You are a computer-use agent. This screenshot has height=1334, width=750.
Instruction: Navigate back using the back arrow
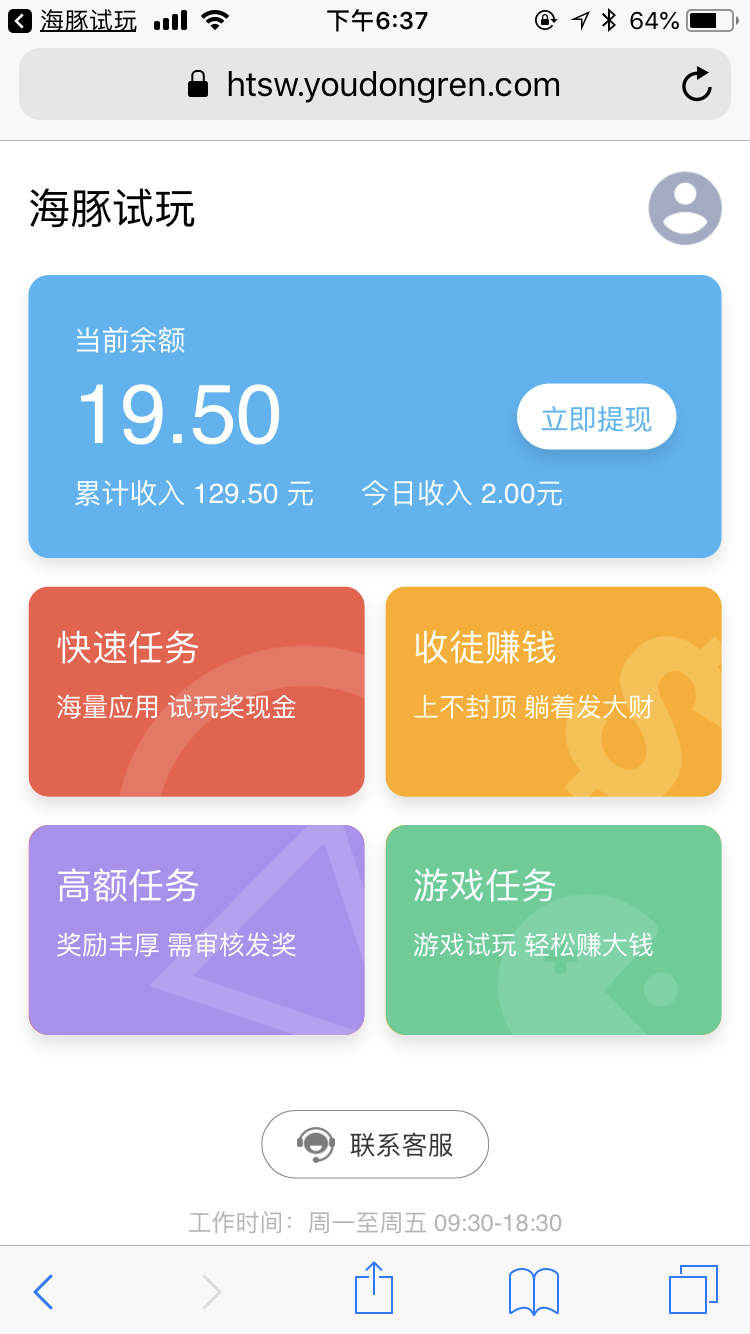point(42,1291)
